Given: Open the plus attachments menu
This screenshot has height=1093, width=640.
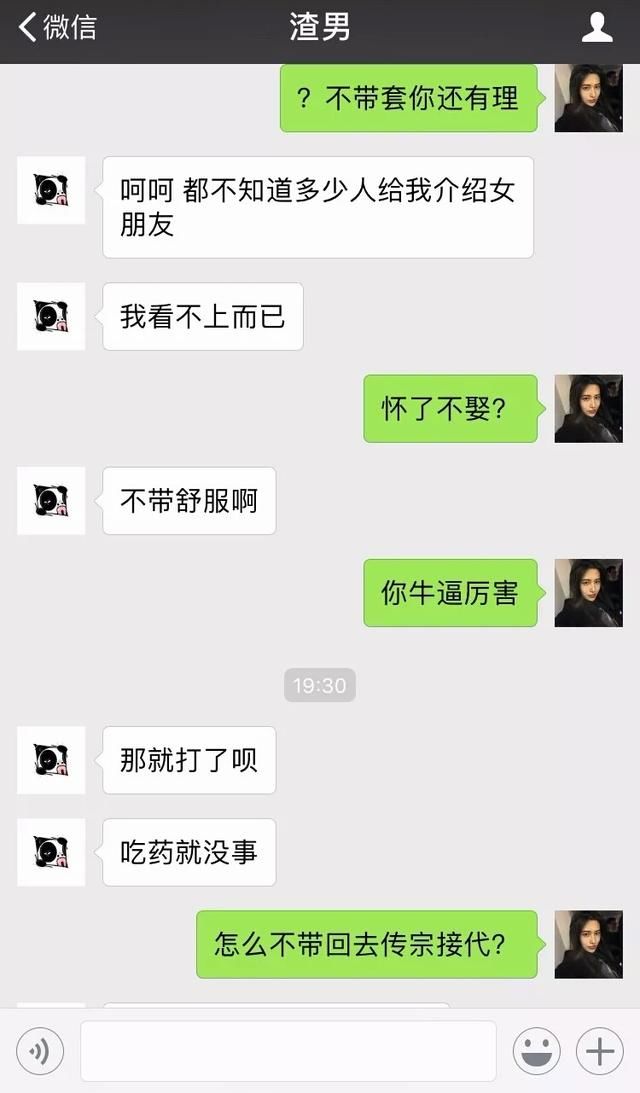Looking at the screenshot, I should pyautogui.click(x=599, y=1051).
